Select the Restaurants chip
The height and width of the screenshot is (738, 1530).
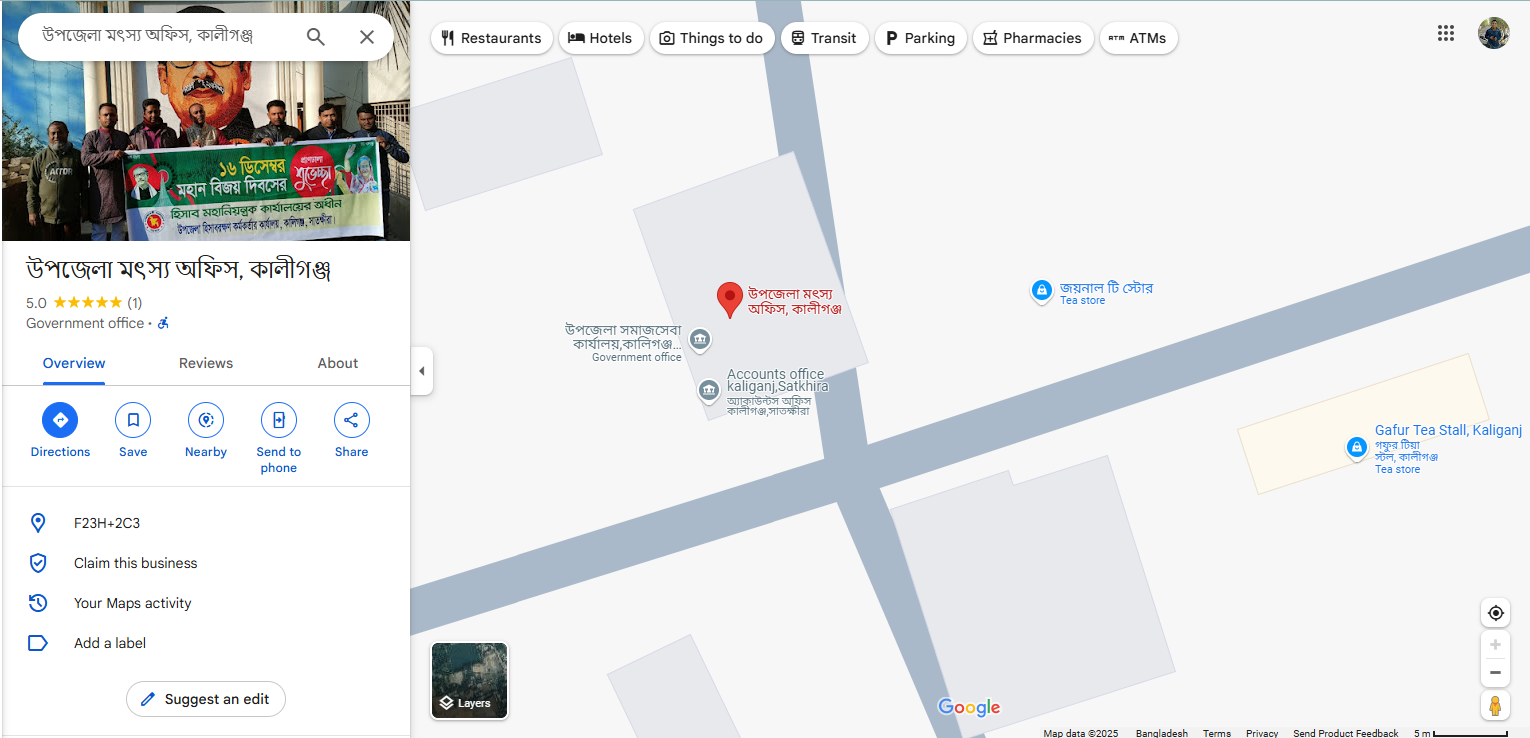491,38
